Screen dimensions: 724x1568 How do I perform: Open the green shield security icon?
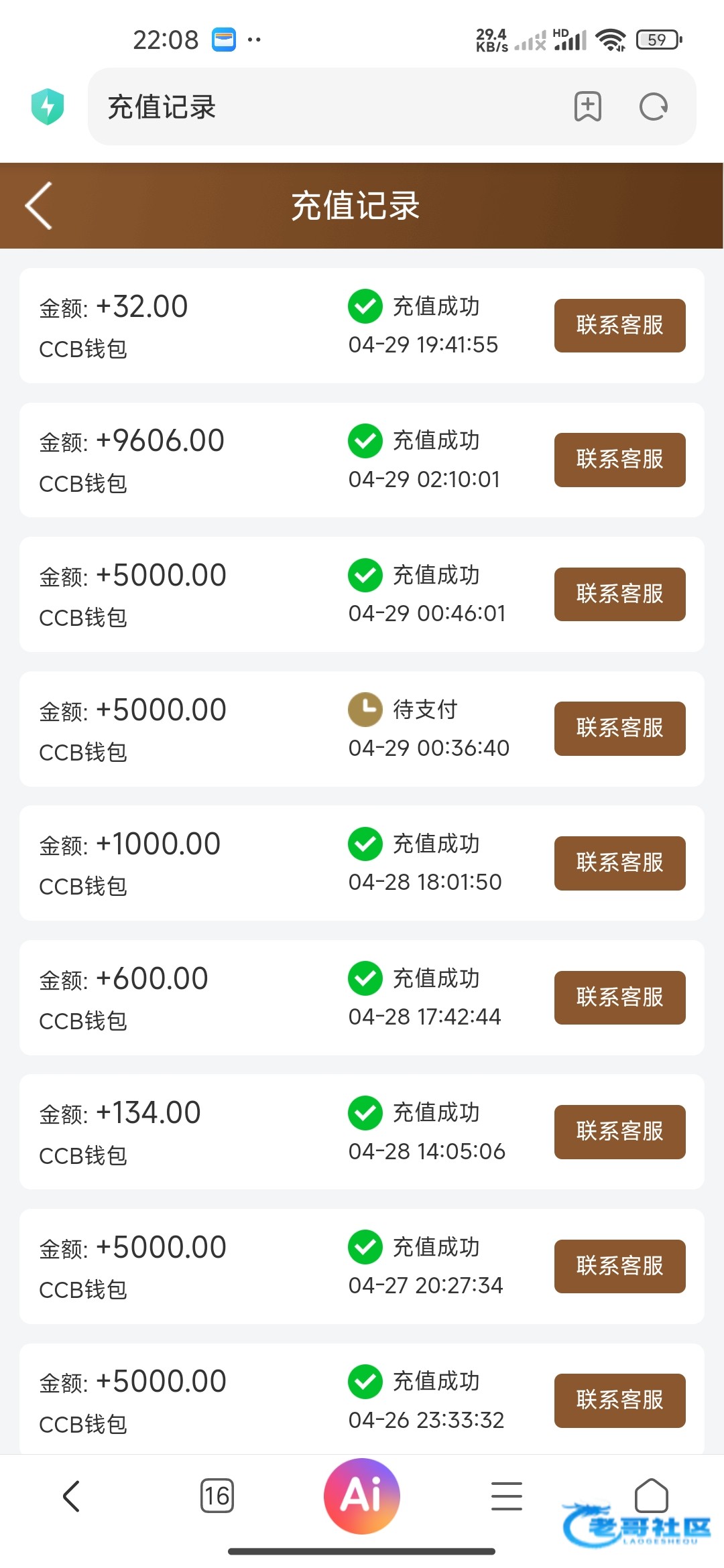(48, 107)
